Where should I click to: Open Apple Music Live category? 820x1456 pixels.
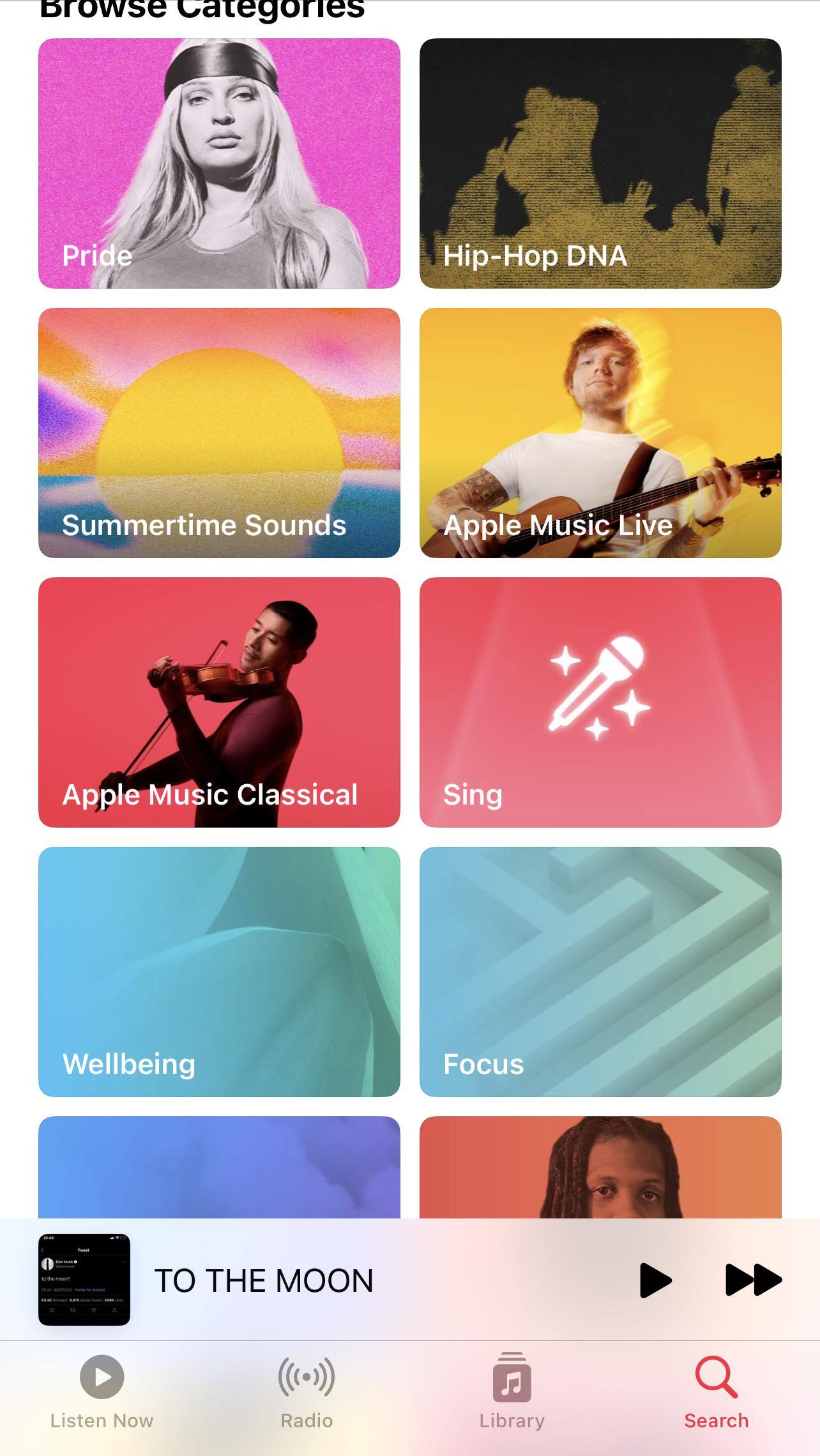coord(600,433)
